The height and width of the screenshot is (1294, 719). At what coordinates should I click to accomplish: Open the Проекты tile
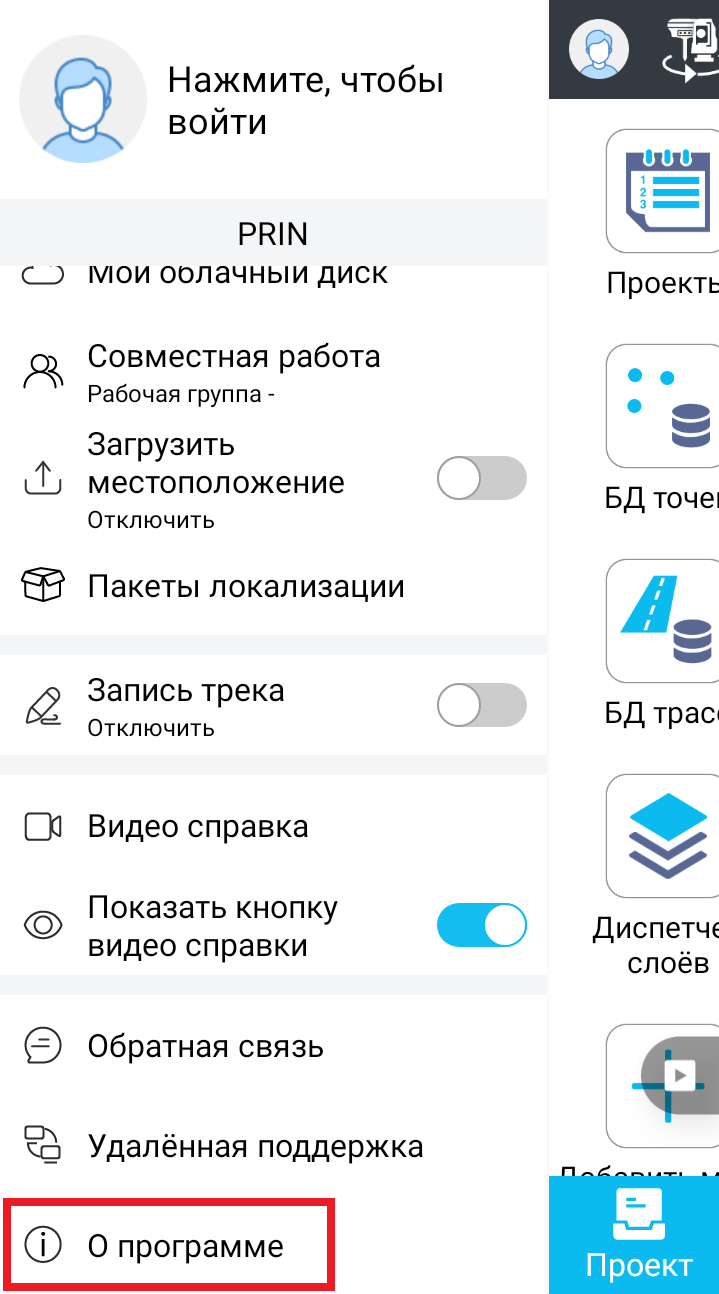[662, 213]
